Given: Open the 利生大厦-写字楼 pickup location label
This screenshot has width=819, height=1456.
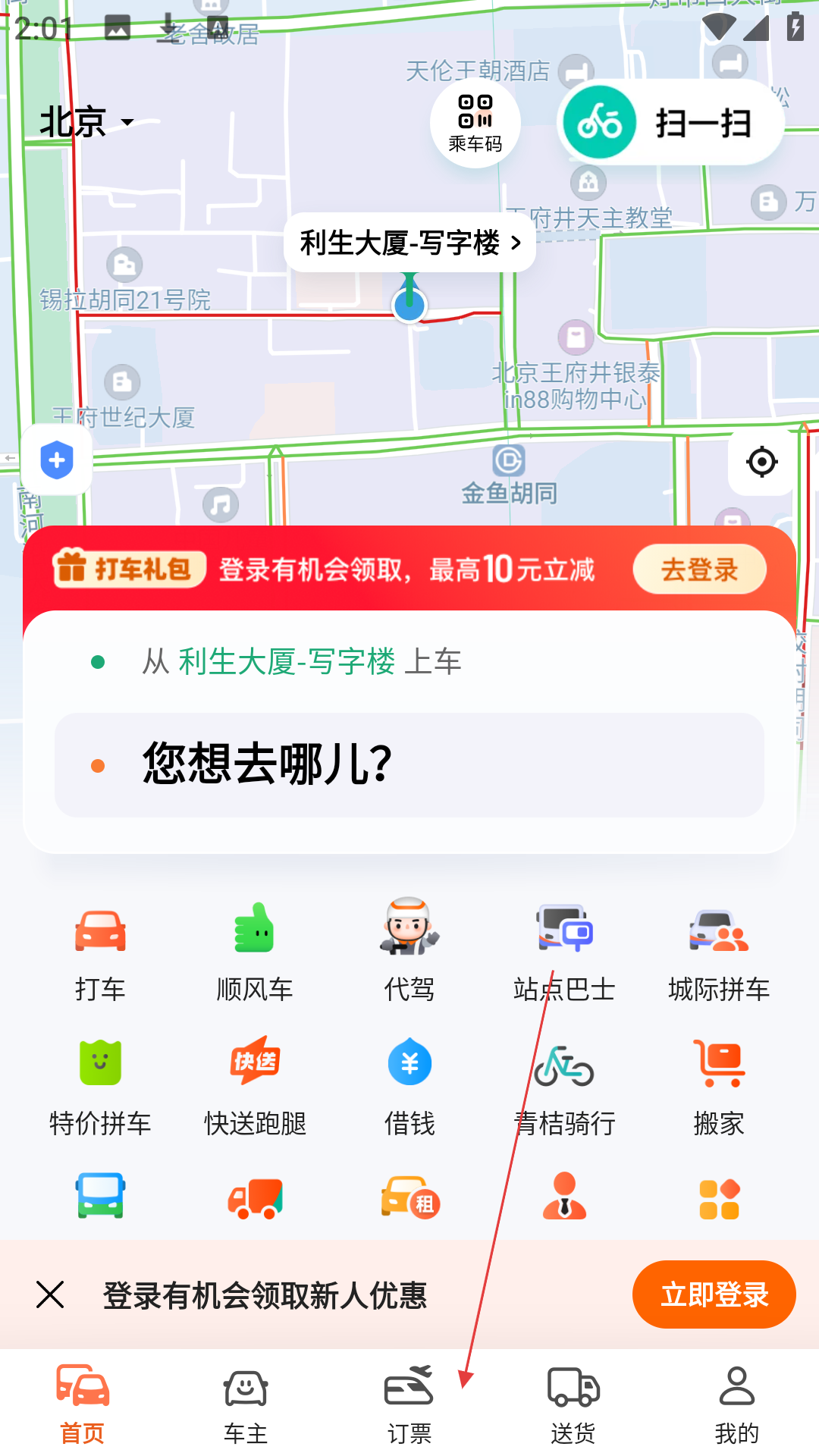Looking at the screenshot, I should [x=409, y=243].
